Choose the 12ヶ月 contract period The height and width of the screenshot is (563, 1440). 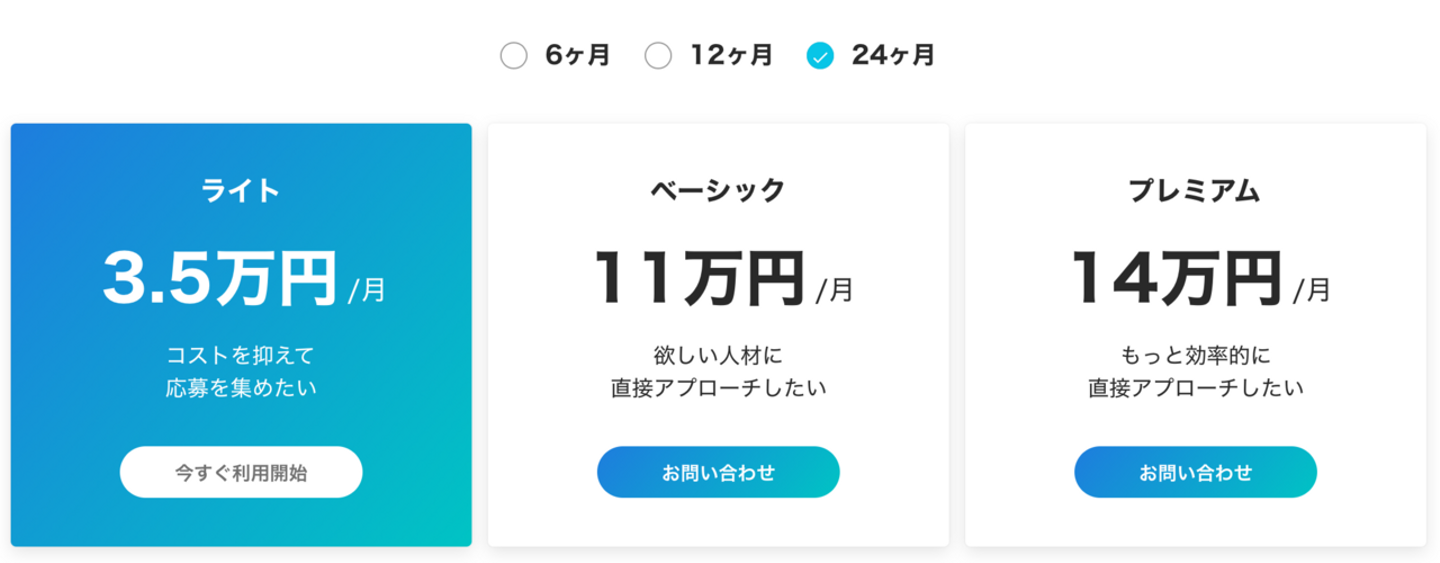[658, 56]
